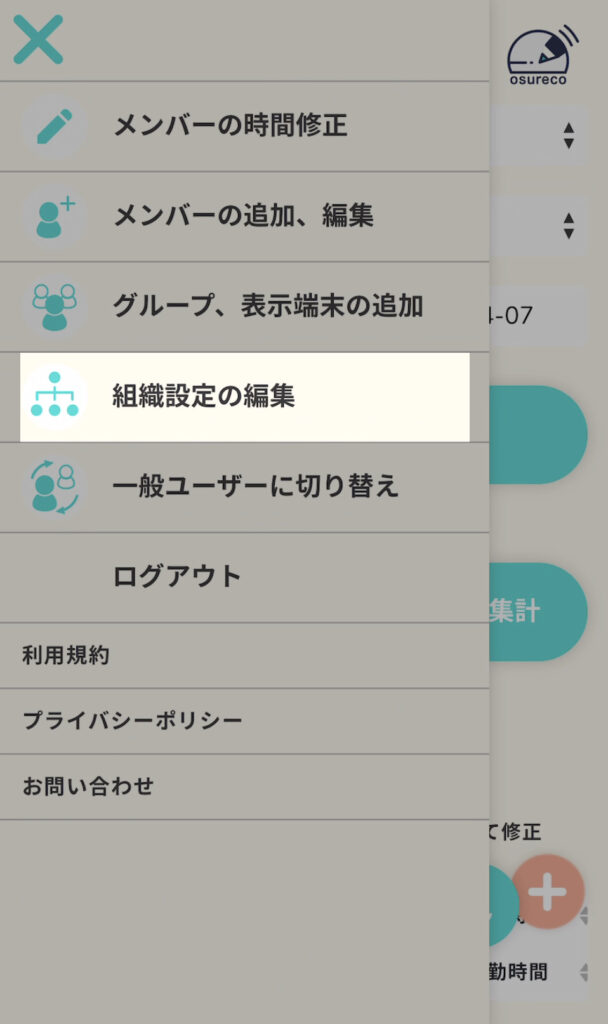Open メンバーの追加、編集
This screenshot has width=608, height=1024.
[243, 216]
